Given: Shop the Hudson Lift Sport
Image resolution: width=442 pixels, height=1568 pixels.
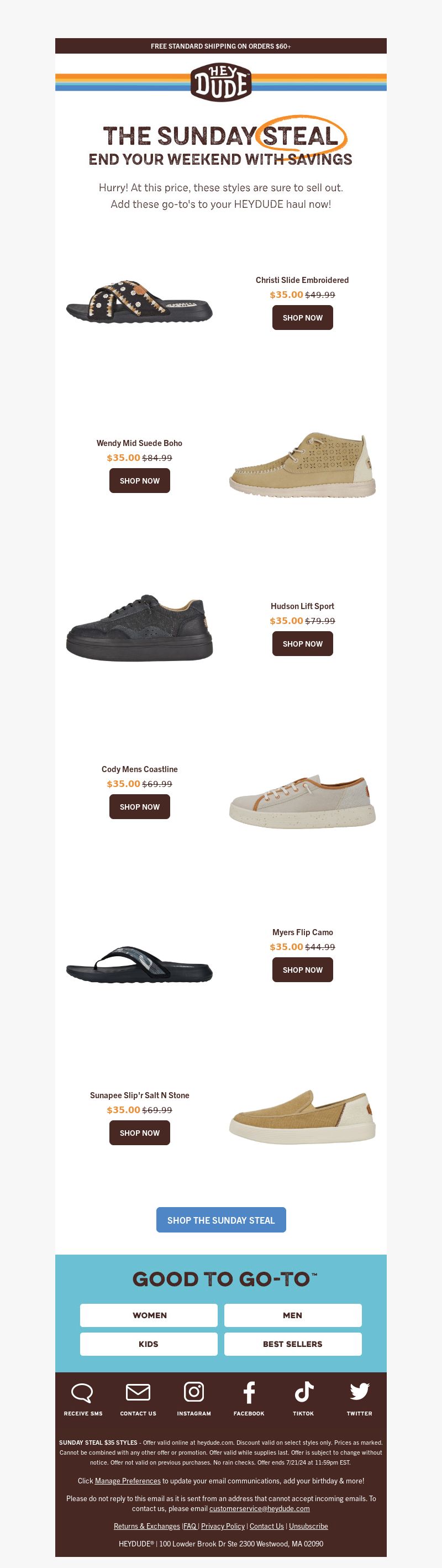Looking at the screenshot, I should [302, 644].
